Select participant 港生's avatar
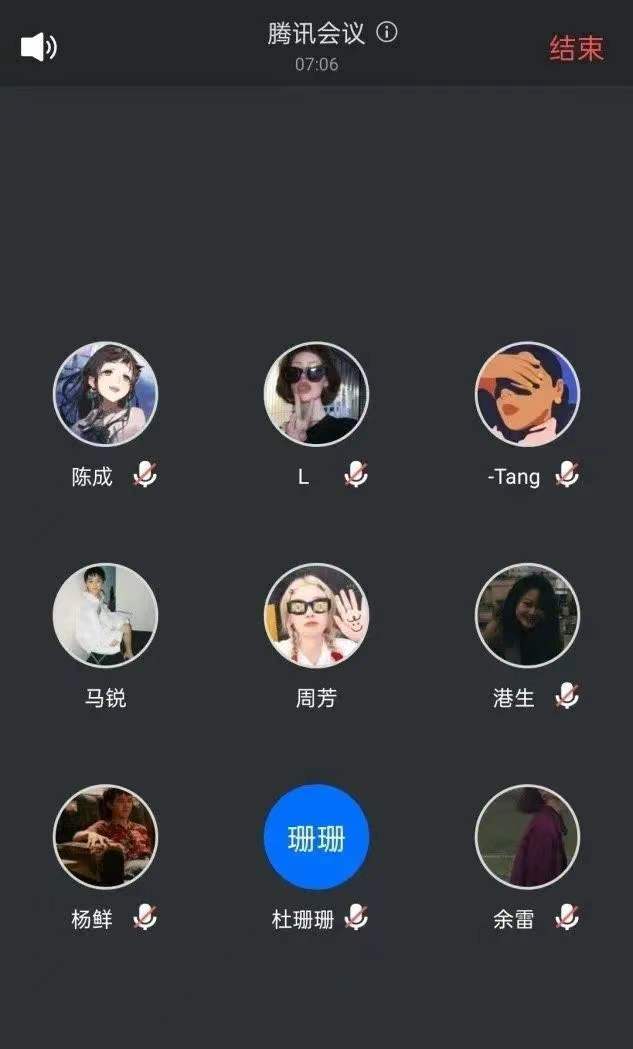 [527, 615]
